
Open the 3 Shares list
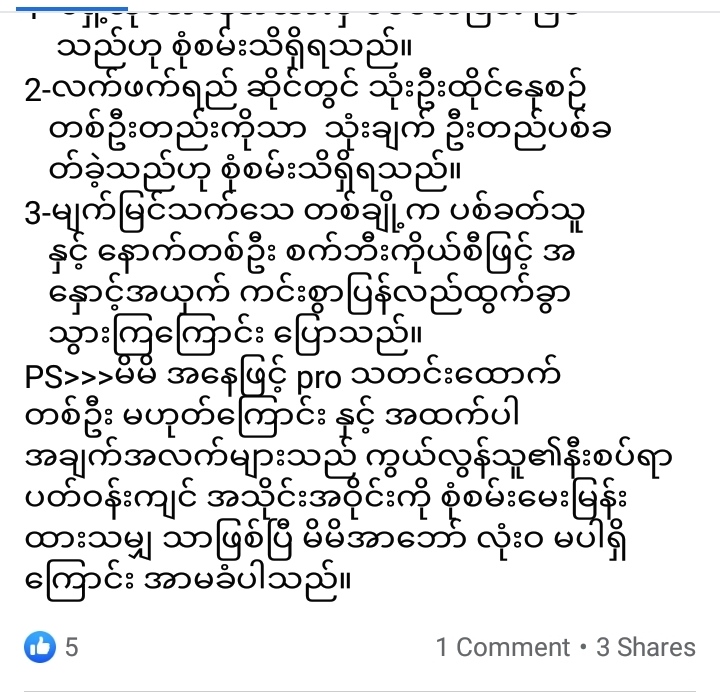point(645,647)
